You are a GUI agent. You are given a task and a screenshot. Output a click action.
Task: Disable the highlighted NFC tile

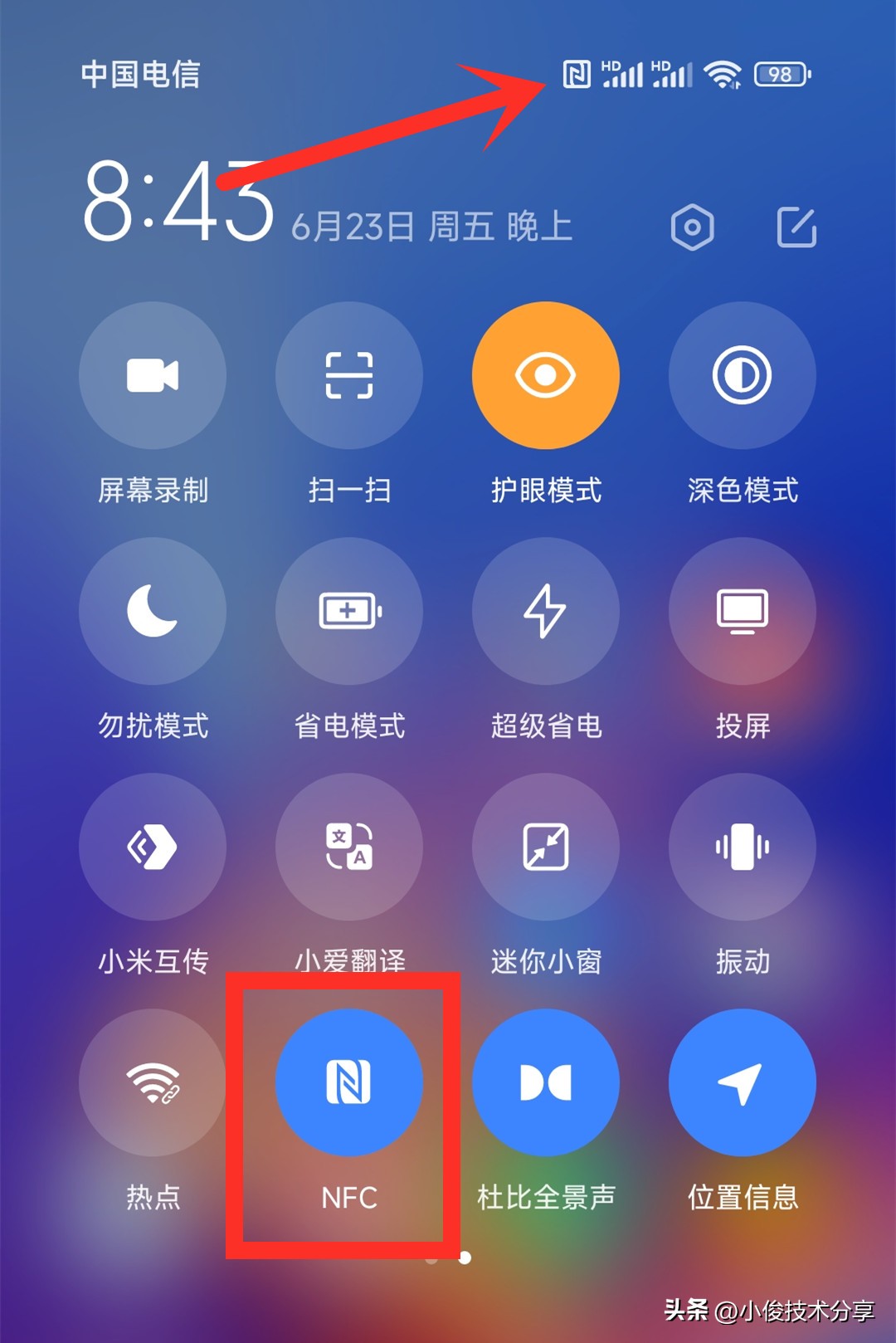[348, 1082]
